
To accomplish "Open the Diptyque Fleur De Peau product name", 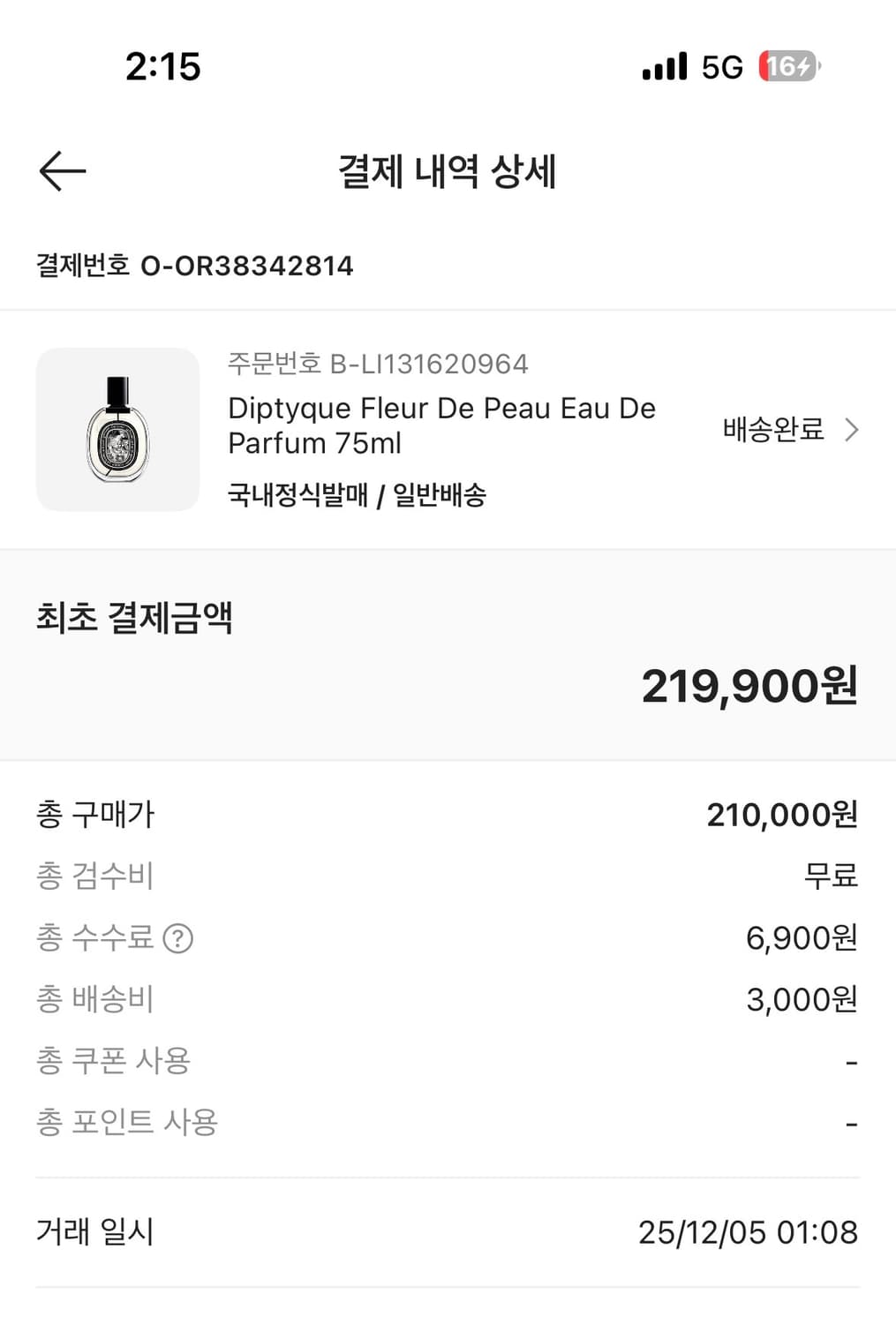I will (441, 425).
